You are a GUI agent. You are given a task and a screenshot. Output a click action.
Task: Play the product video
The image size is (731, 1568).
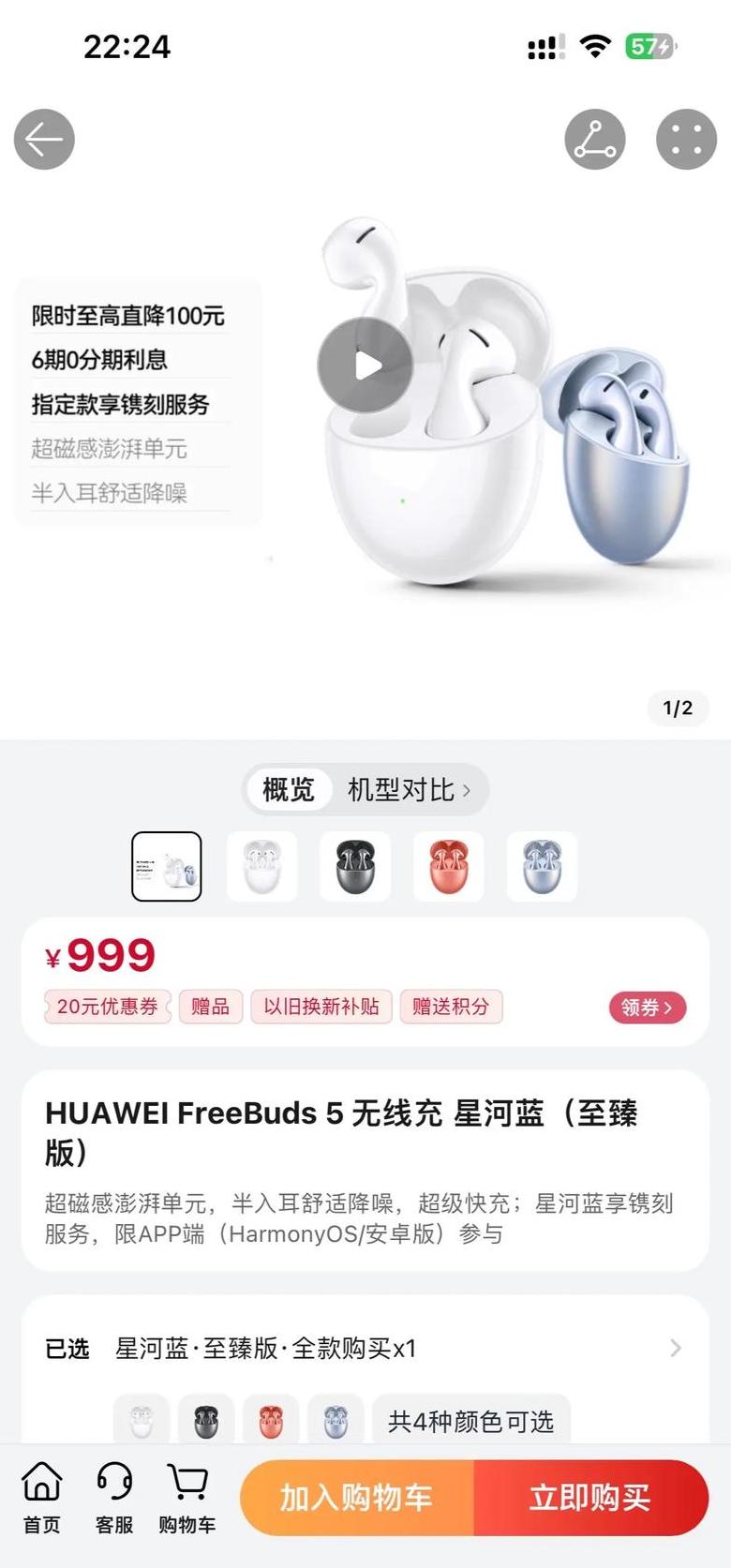365,366
